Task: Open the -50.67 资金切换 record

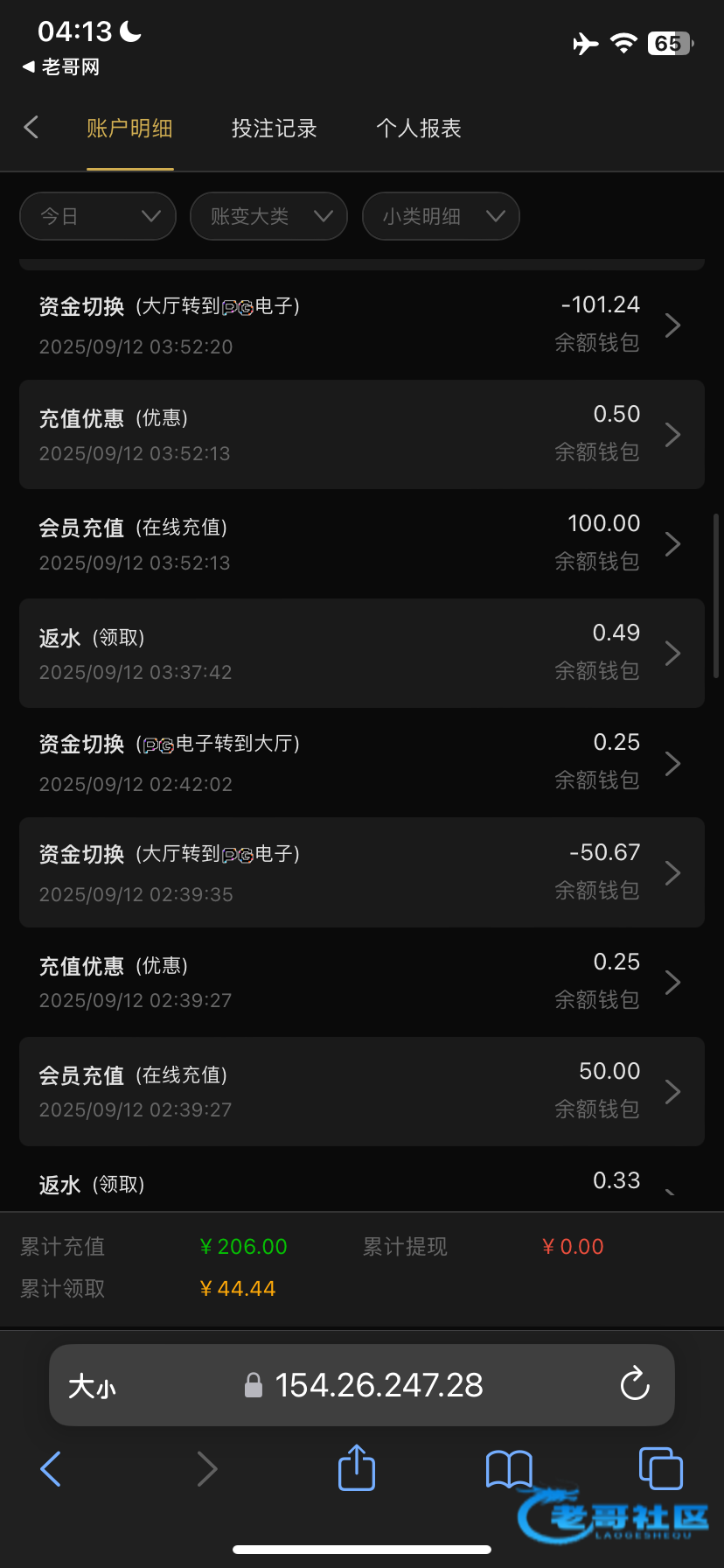Action: [x=362, y=872]
